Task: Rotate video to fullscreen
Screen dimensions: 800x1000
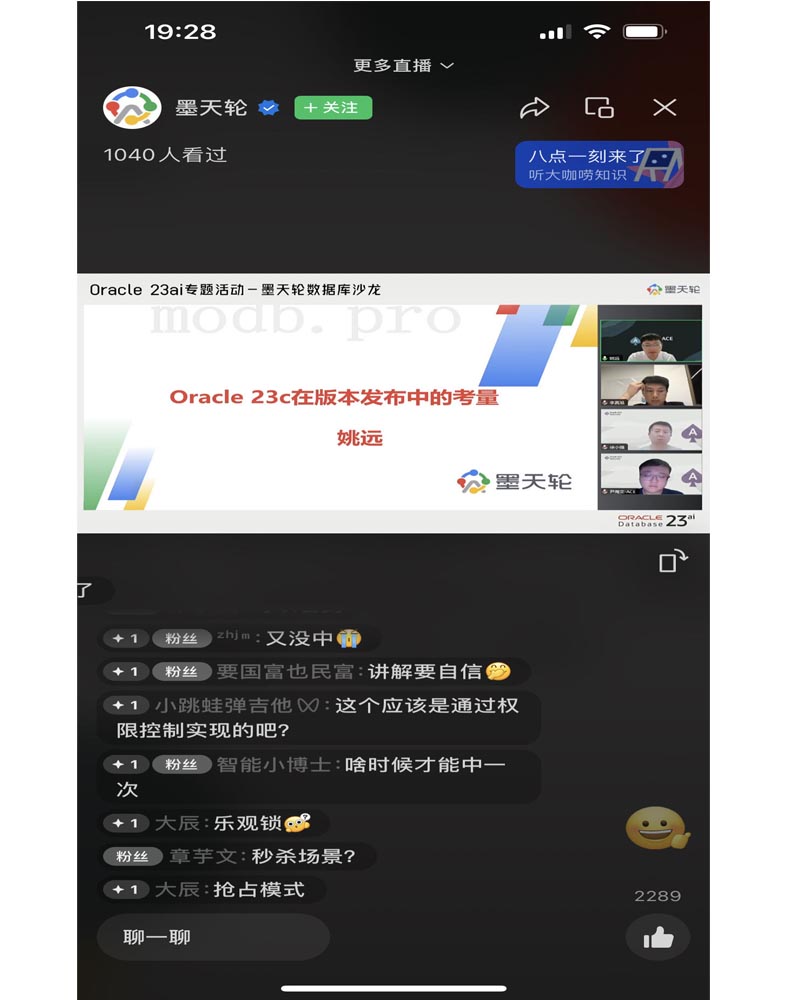Action: pyautogui.click(x=673, y=562)
